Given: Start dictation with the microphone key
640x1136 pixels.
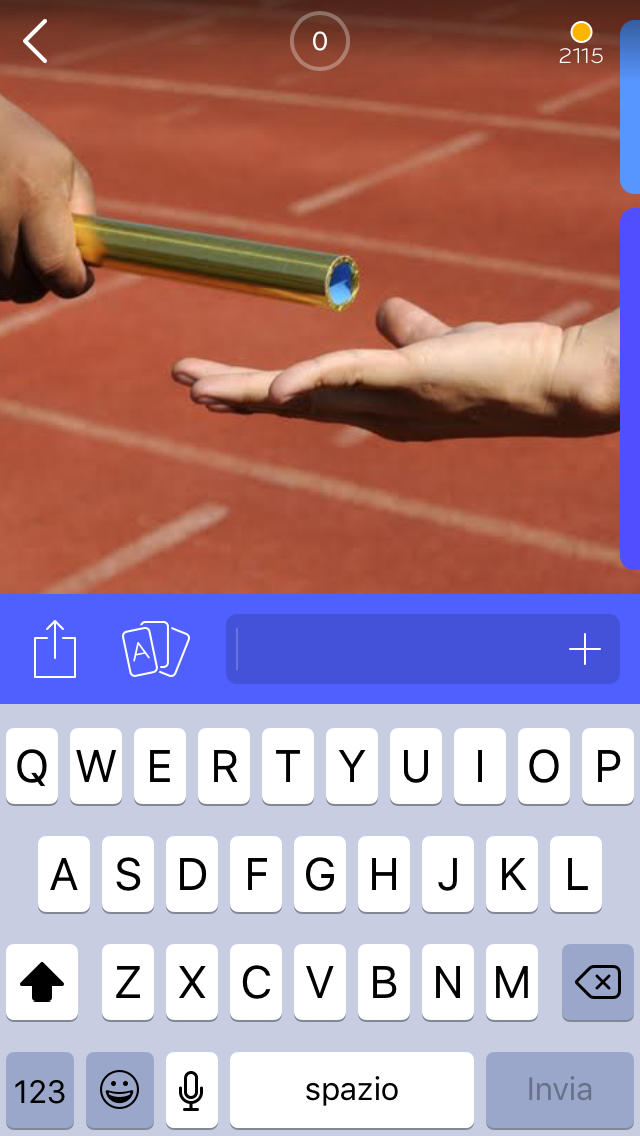Looking at the screenshot, I should point(192,1089).
